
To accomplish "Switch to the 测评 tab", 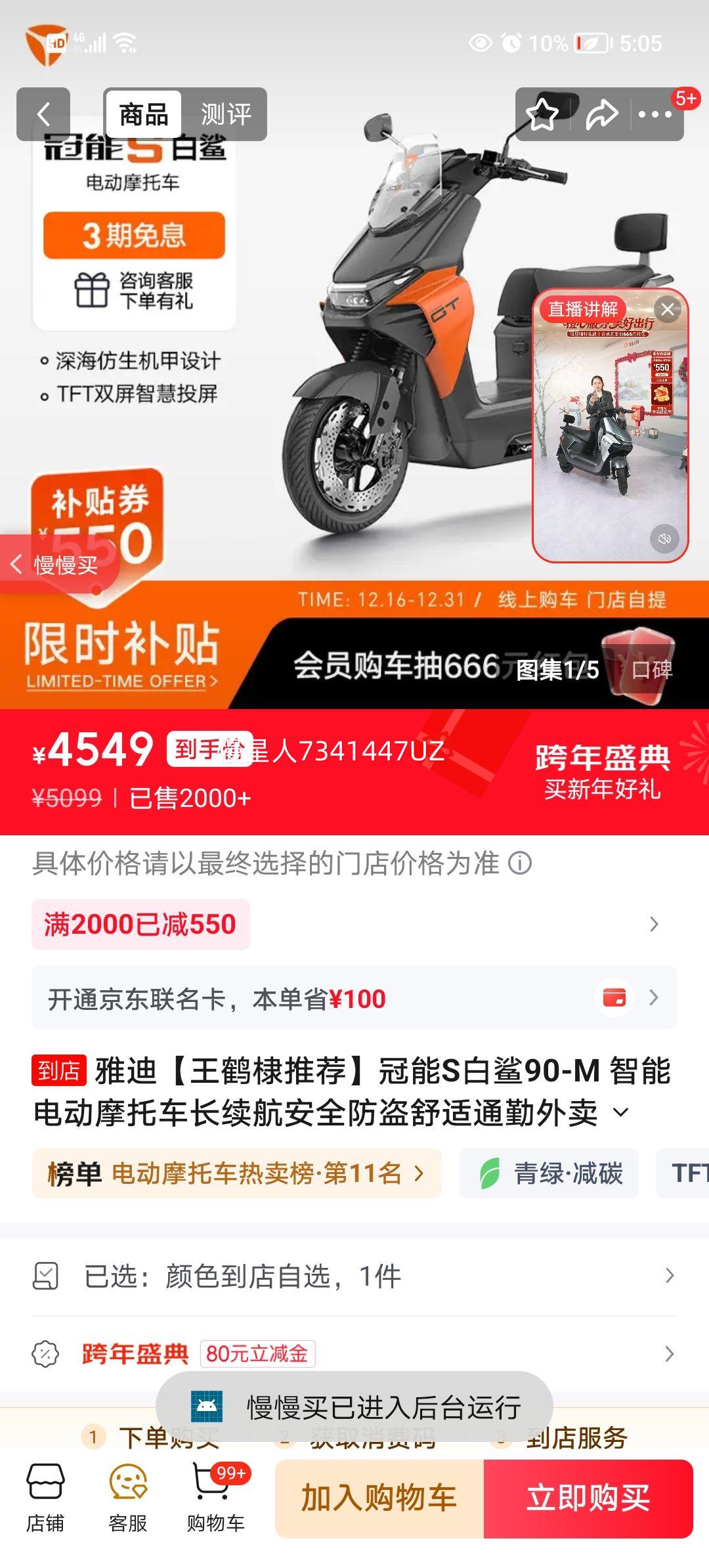I will click(x=226, y=114).
